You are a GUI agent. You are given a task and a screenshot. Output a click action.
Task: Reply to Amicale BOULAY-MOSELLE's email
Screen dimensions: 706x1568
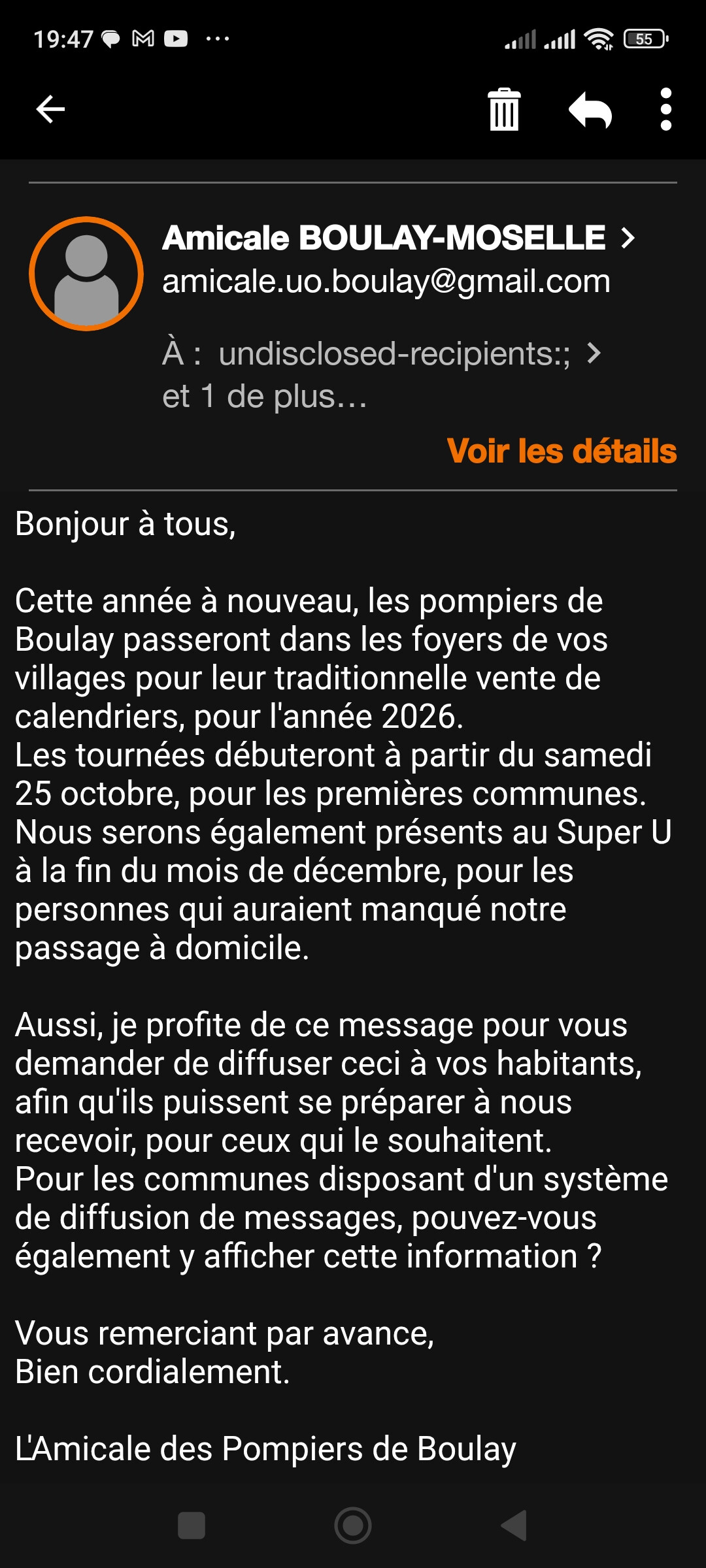tap(590, 110)
